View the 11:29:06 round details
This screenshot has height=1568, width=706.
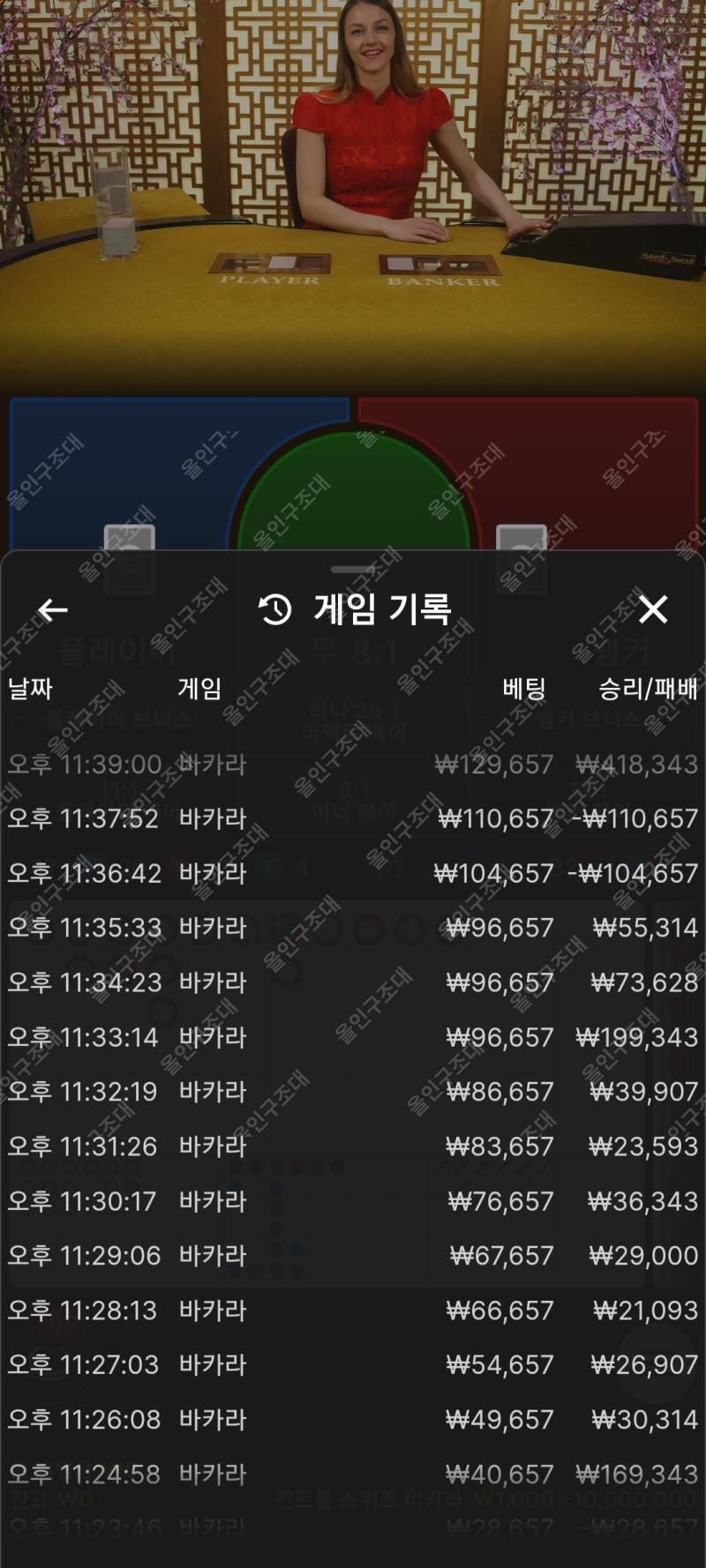pyautogui.click(x=353, y=1256)
